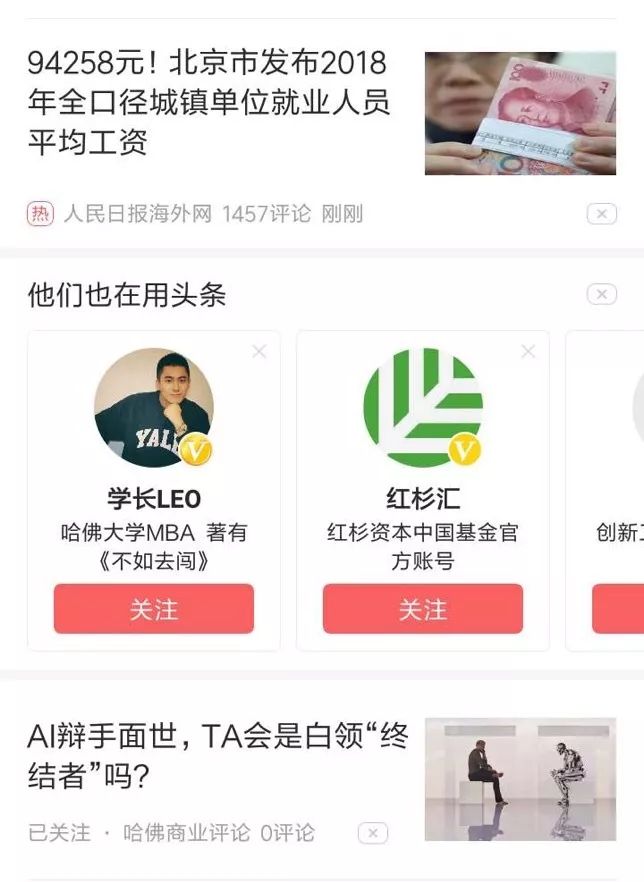Dismiss the AI辩手 article from 哈佛商业评论

372,833
